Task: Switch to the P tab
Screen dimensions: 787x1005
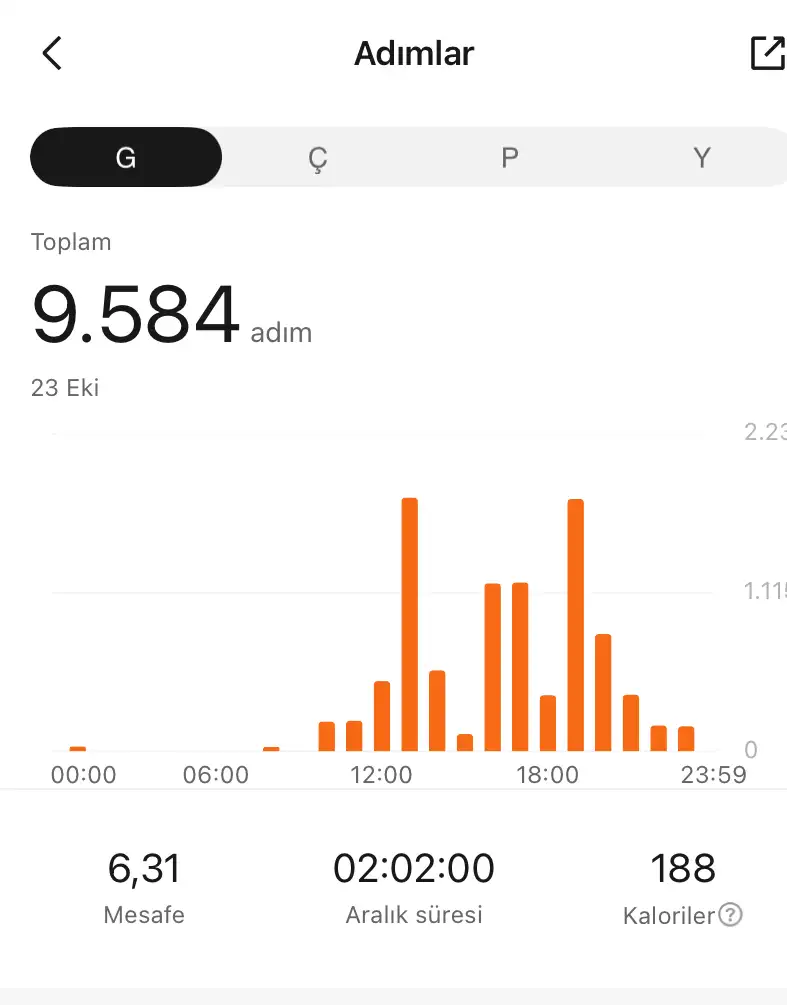Action: point(510,157)
